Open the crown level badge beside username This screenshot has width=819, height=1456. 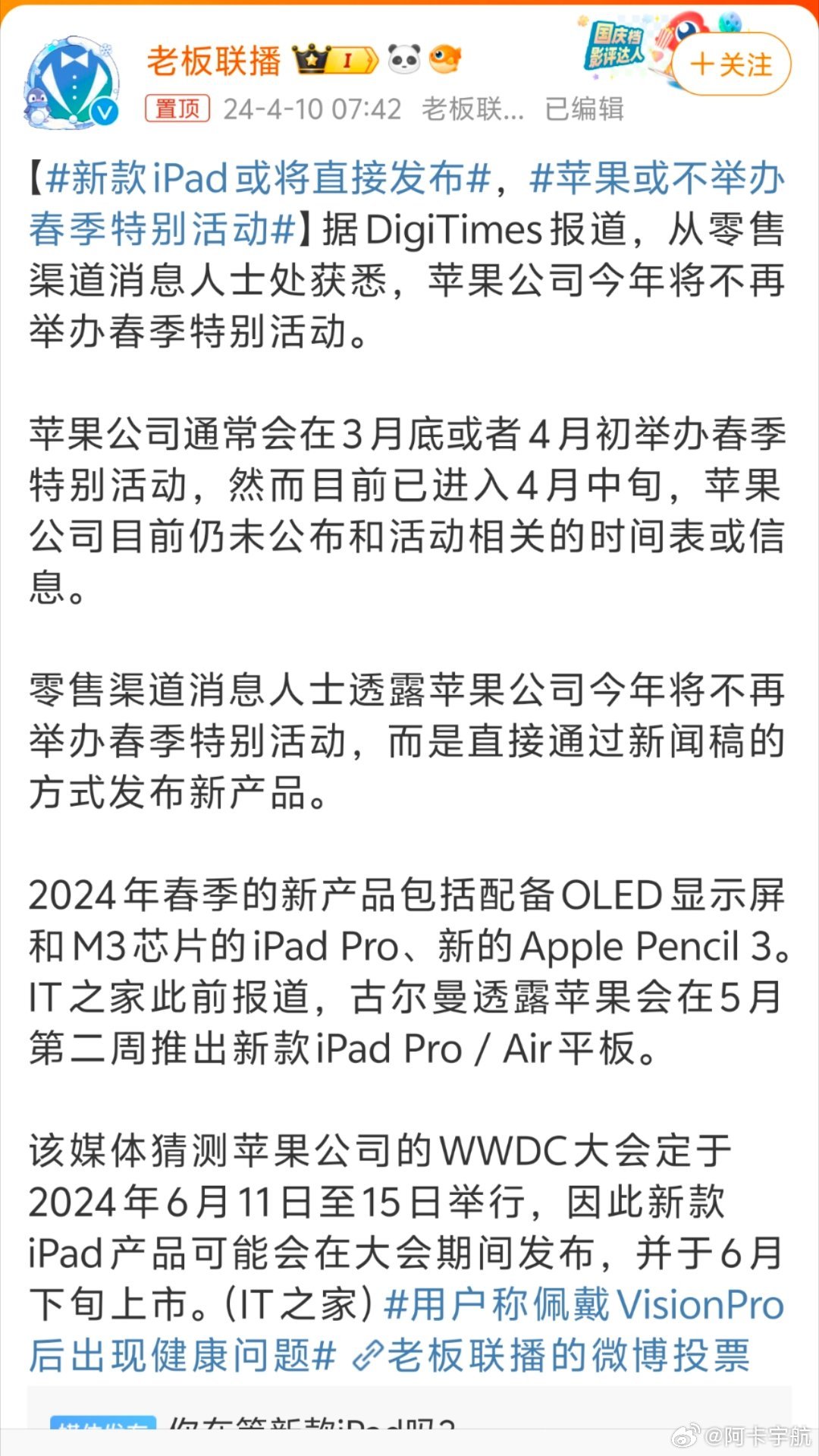click(335, 60)
